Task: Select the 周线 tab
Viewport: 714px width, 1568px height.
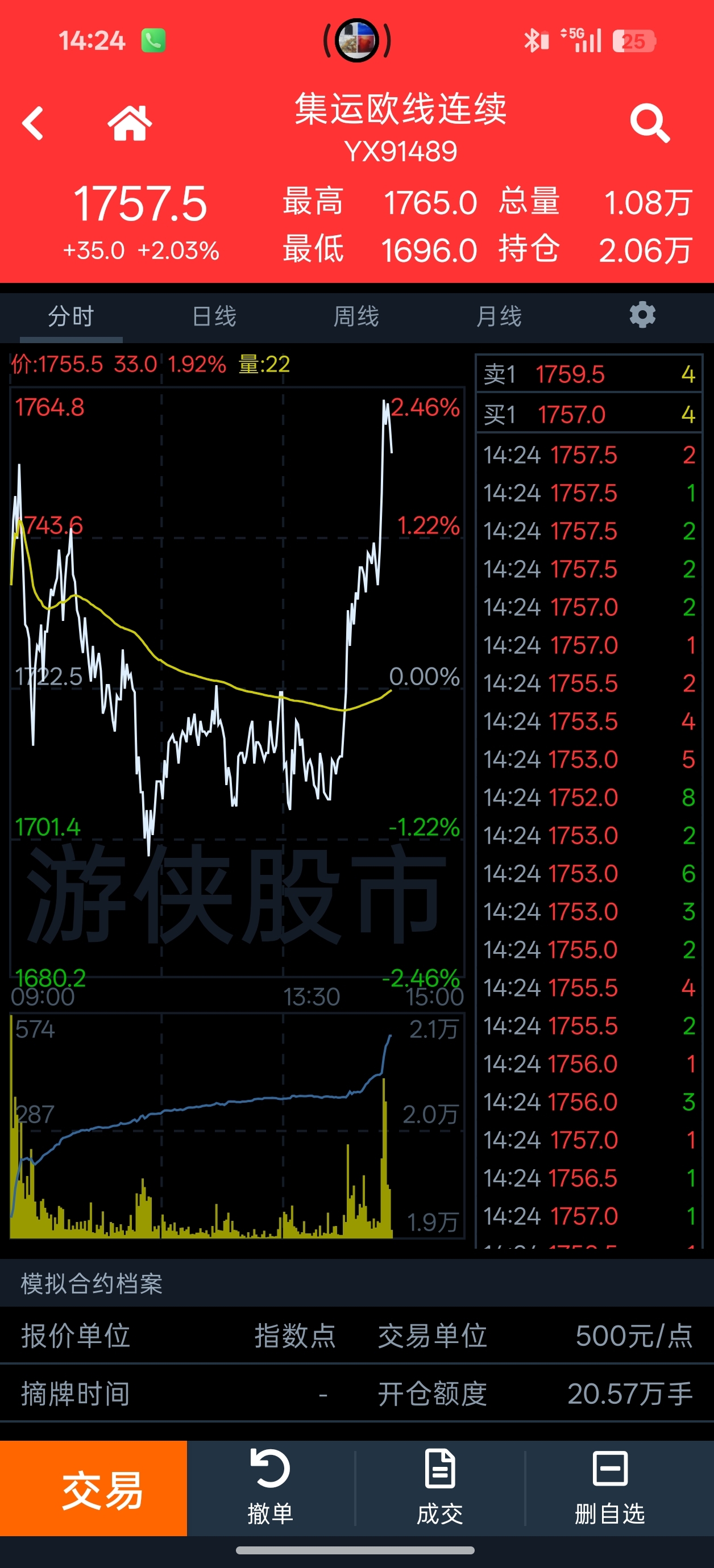Action: pyautogui.click(x=356, y=316)
